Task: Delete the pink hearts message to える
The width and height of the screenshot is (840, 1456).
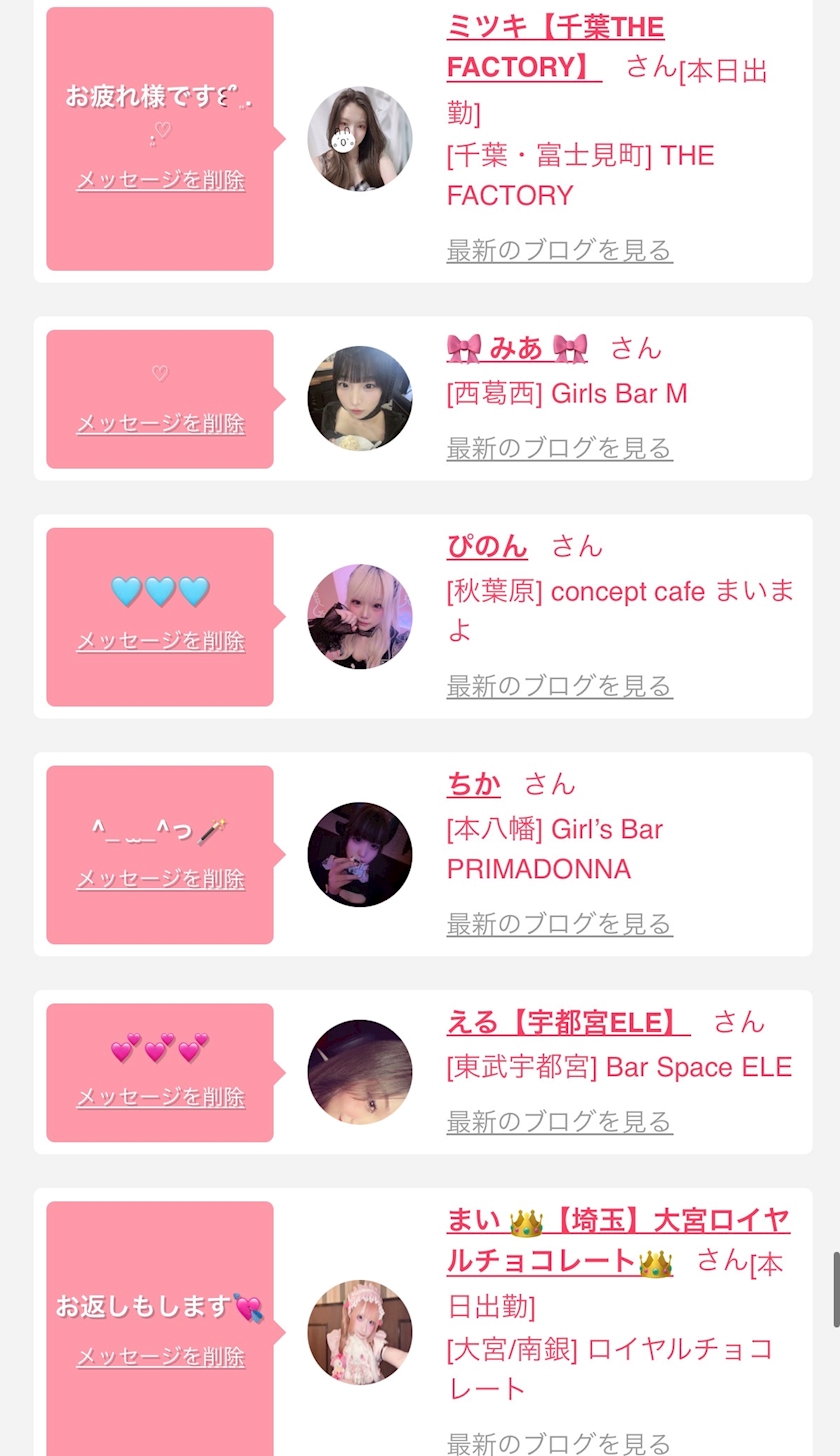Action: 161,1097
